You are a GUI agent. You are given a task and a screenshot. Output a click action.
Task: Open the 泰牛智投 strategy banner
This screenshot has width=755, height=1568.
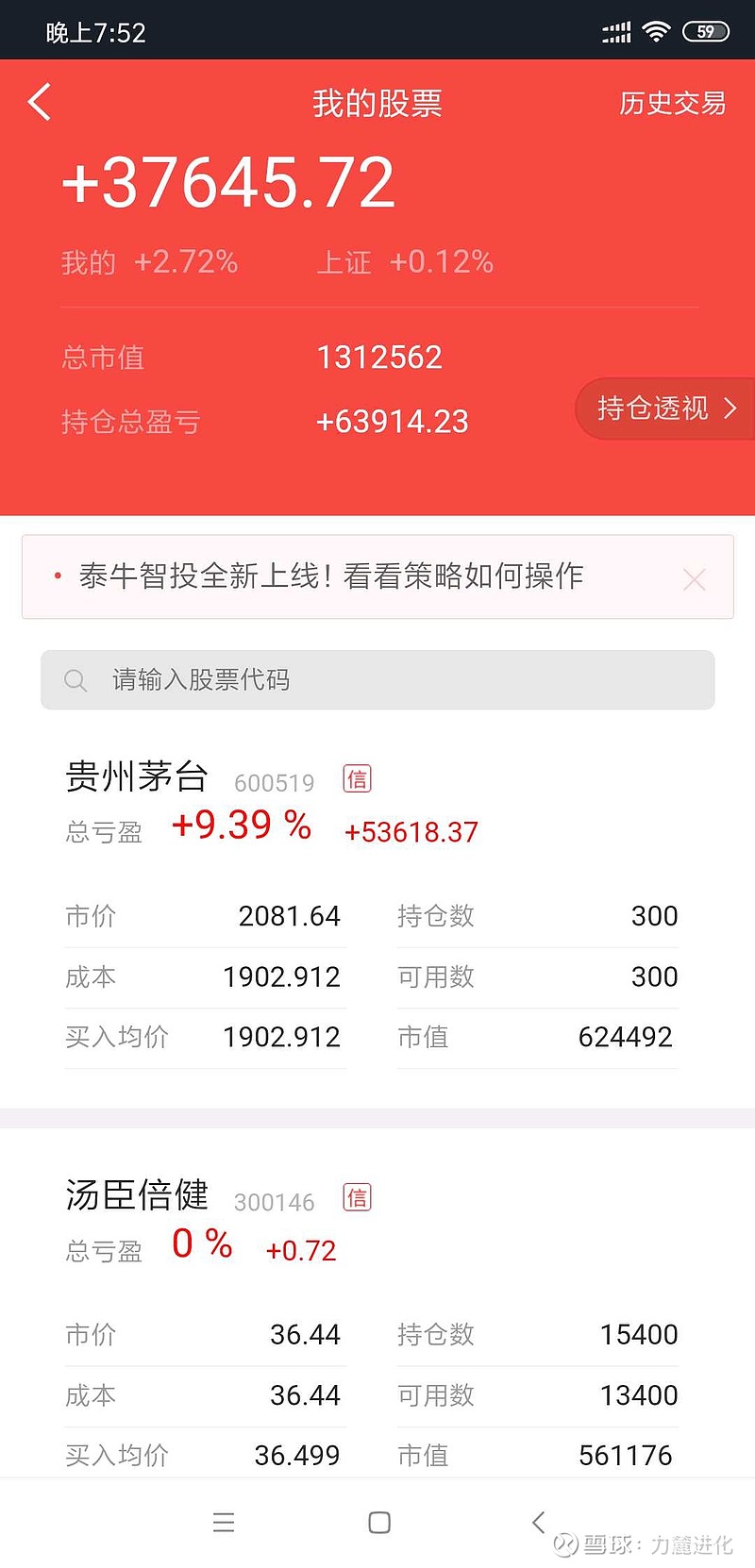331,575
